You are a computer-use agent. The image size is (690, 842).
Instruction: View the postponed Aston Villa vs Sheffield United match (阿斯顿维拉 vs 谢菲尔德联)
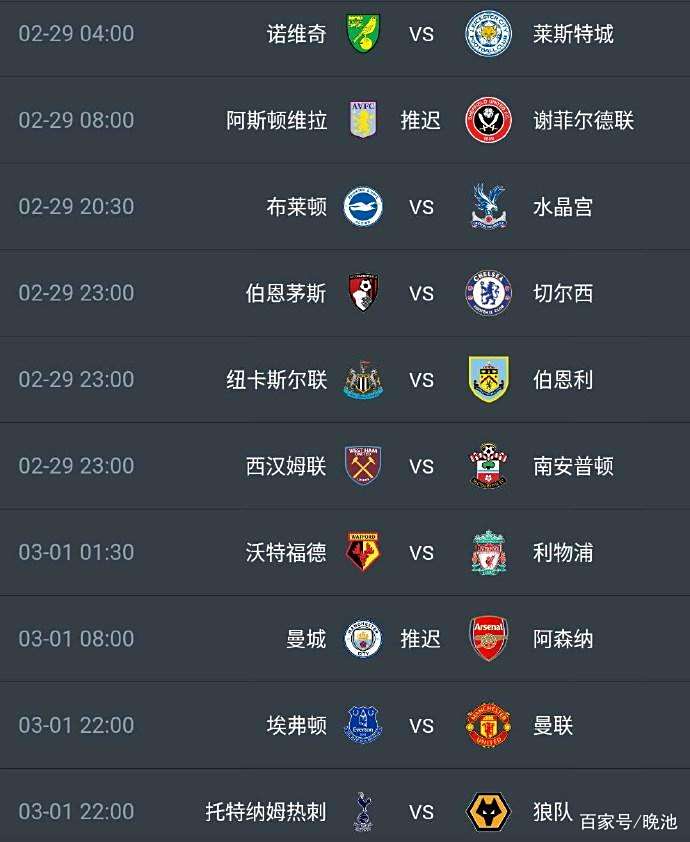tap(421, 120)
